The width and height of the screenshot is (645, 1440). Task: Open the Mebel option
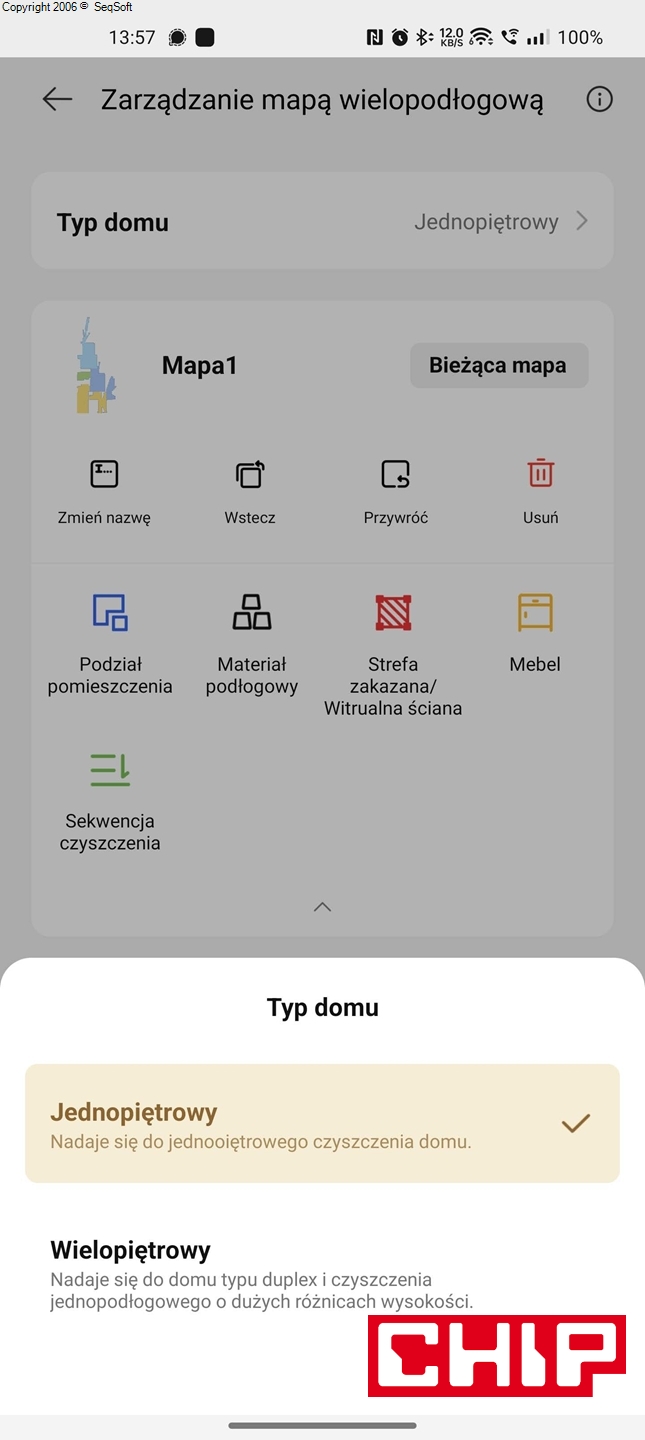click(535, 632)
